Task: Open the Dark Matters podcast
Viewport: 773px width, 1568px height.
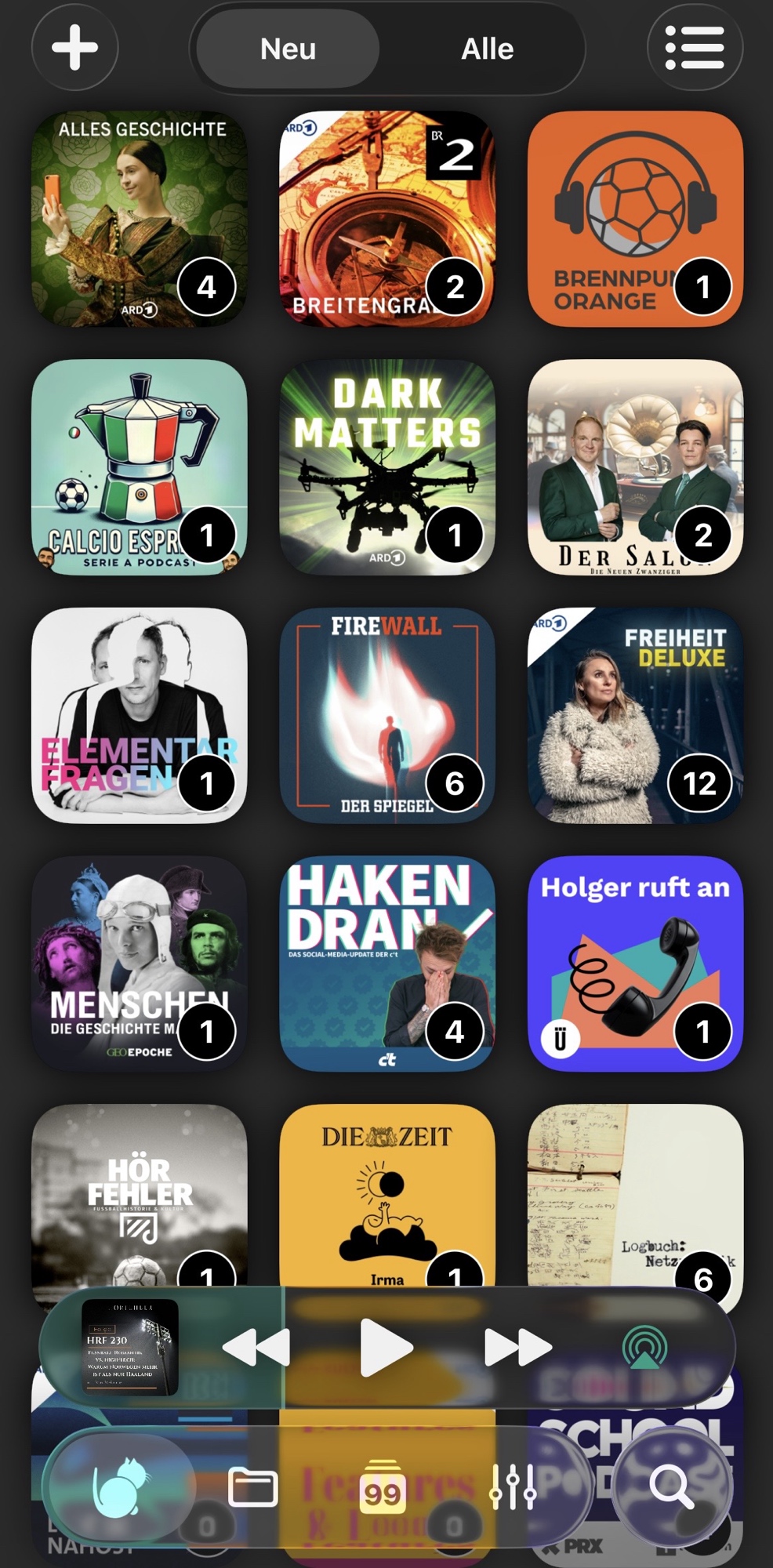Action: 386,467
